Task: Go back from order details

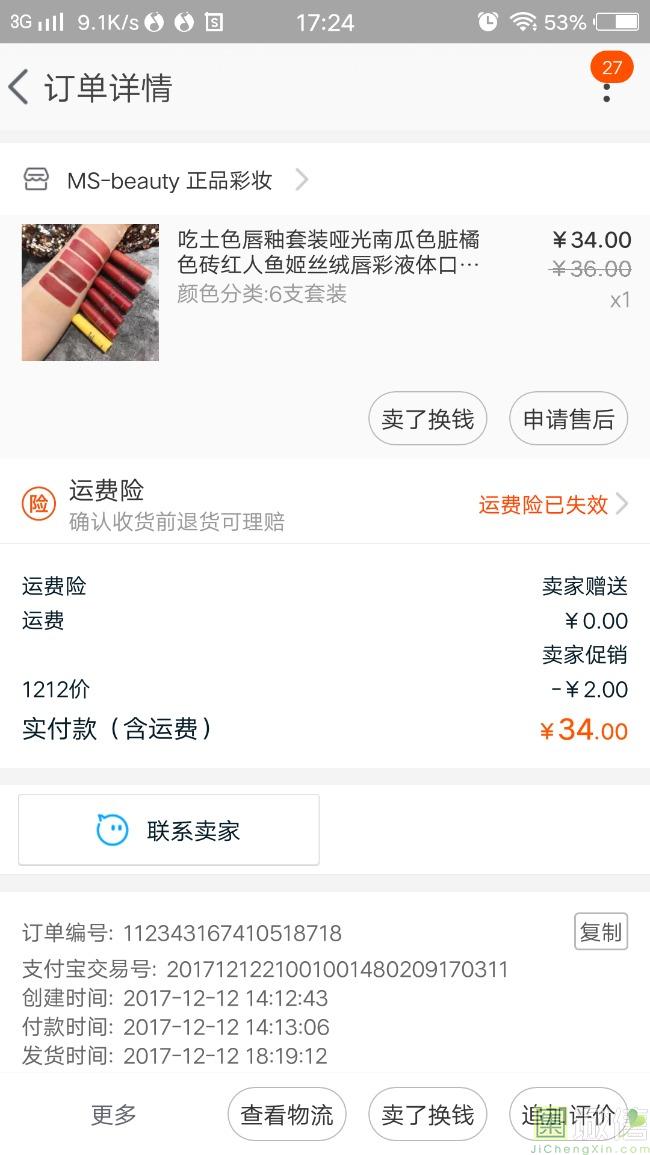Action: tap(20, 88)
